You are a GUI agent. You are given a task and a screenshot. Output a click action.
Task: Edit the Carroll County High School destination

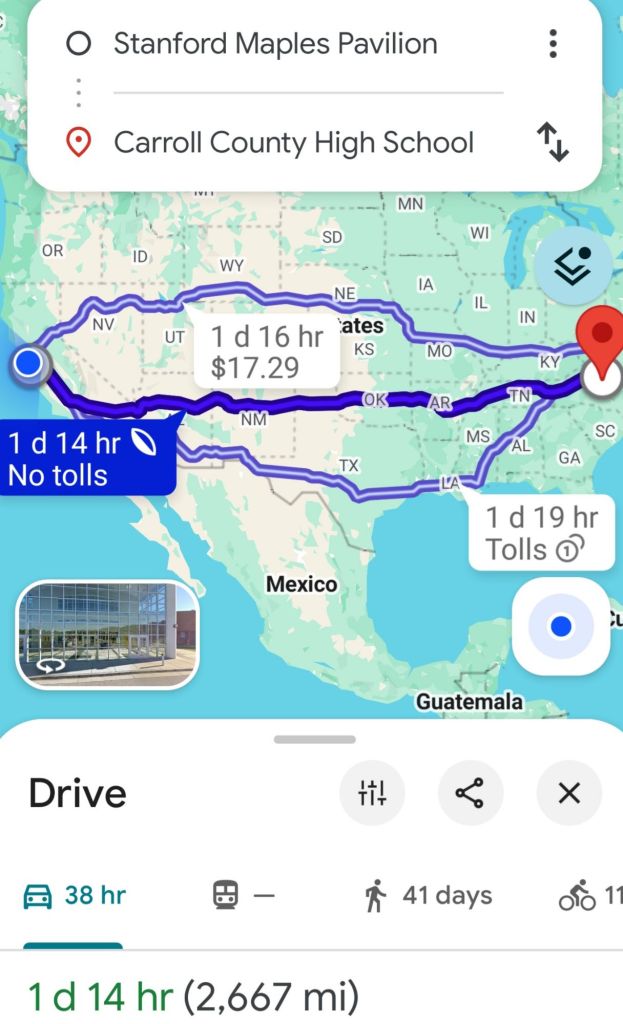[x=293, y=142]
